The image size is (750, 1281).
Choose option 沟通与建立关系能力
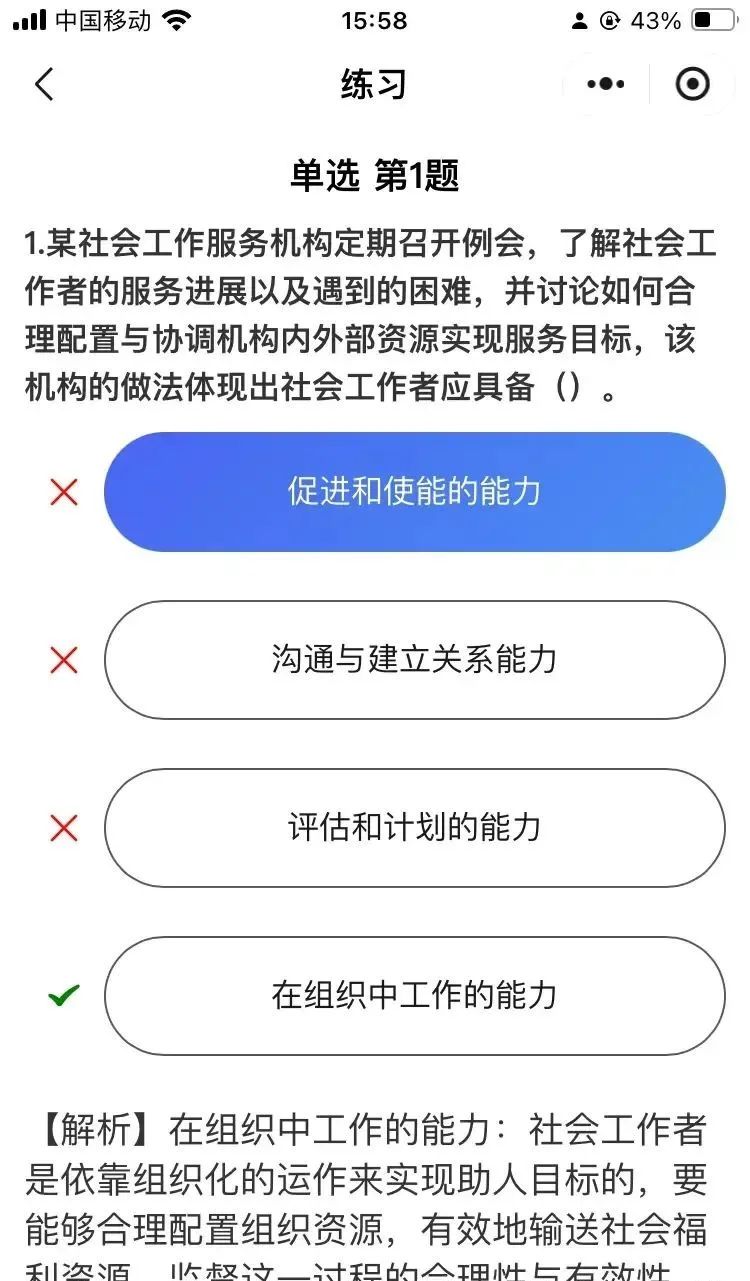tap(414, 660)
